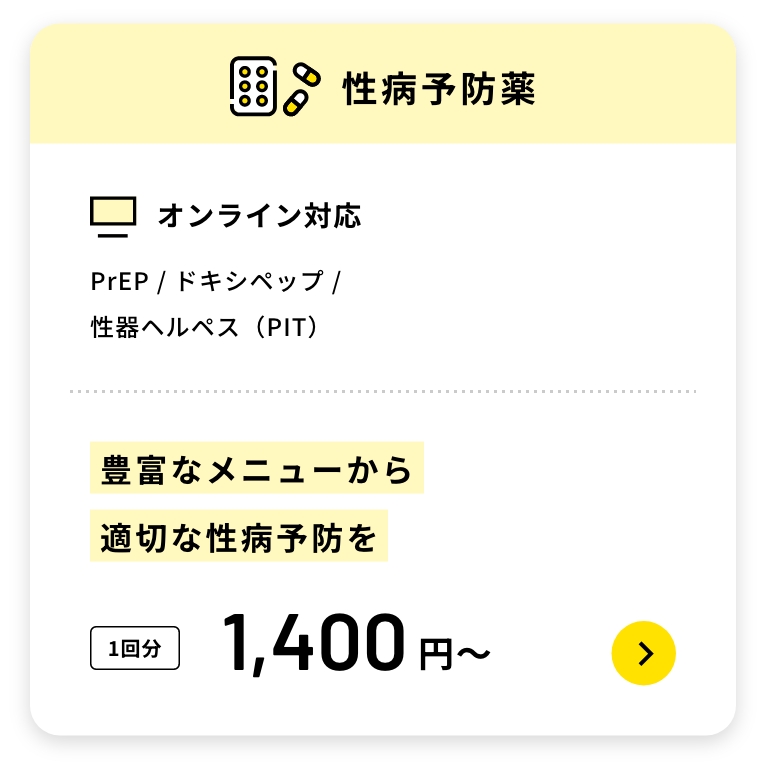This screenshot has height=772, width=766.
Task: Click the PrEP text link
Action: 118,281
